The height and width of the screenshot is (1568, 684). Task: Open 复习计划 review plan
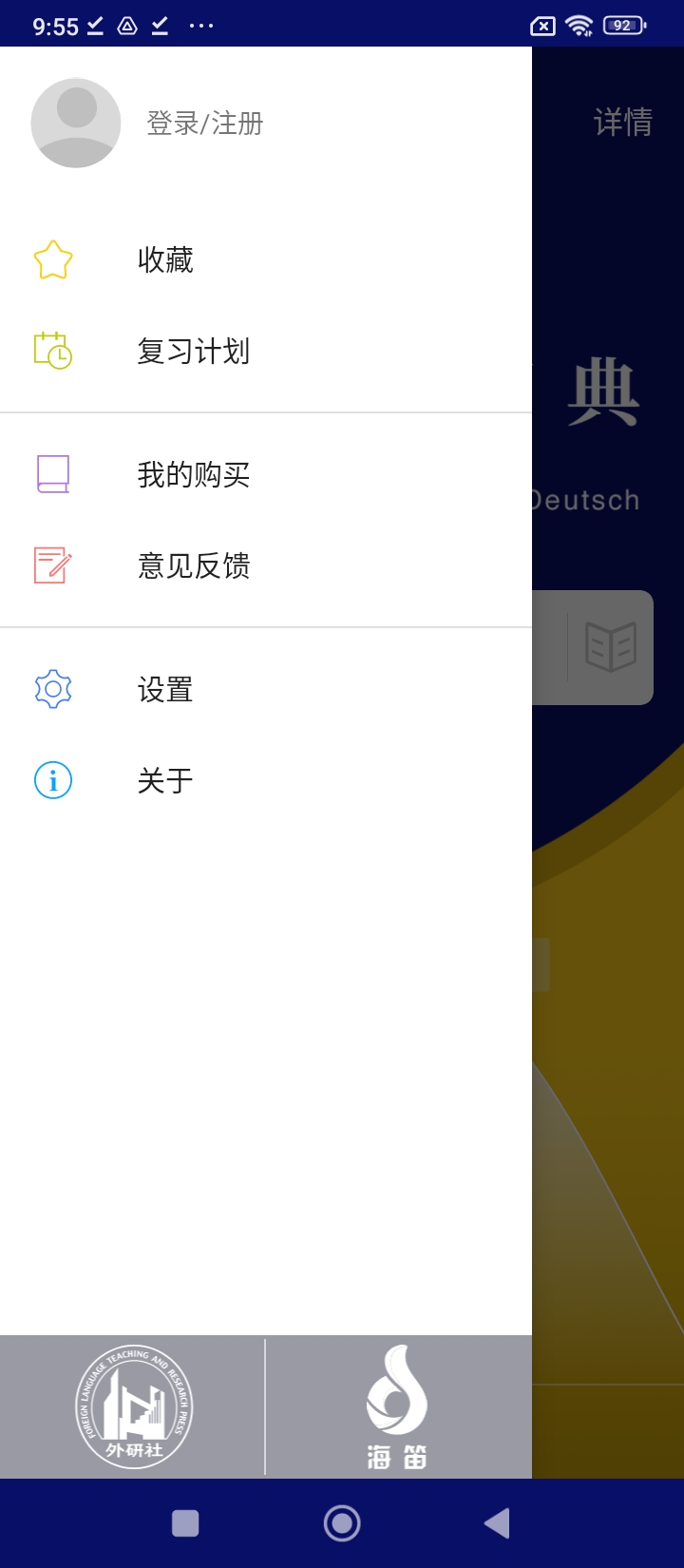[193, 351]
